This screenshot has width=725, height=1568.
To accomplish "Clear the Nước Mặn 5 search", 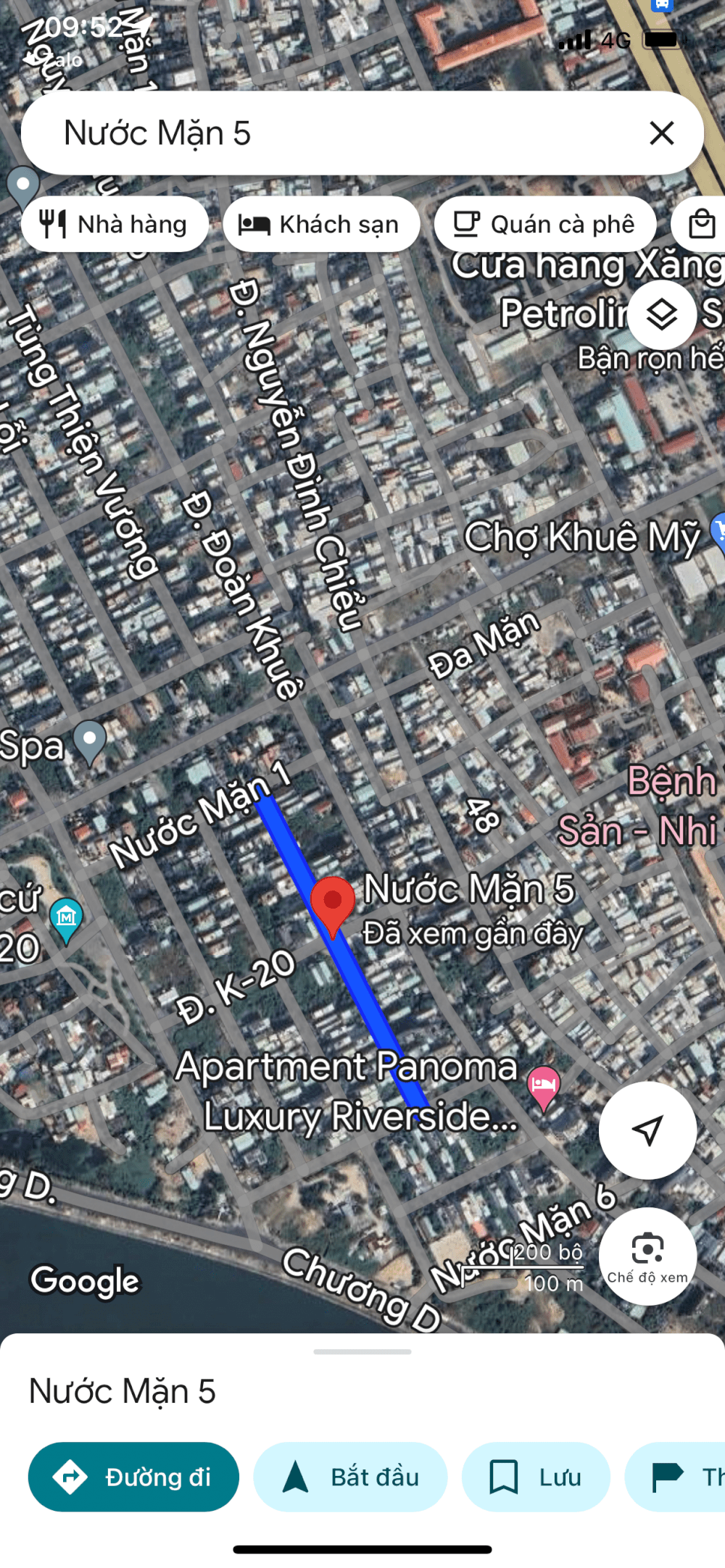I will pos(661,133).
